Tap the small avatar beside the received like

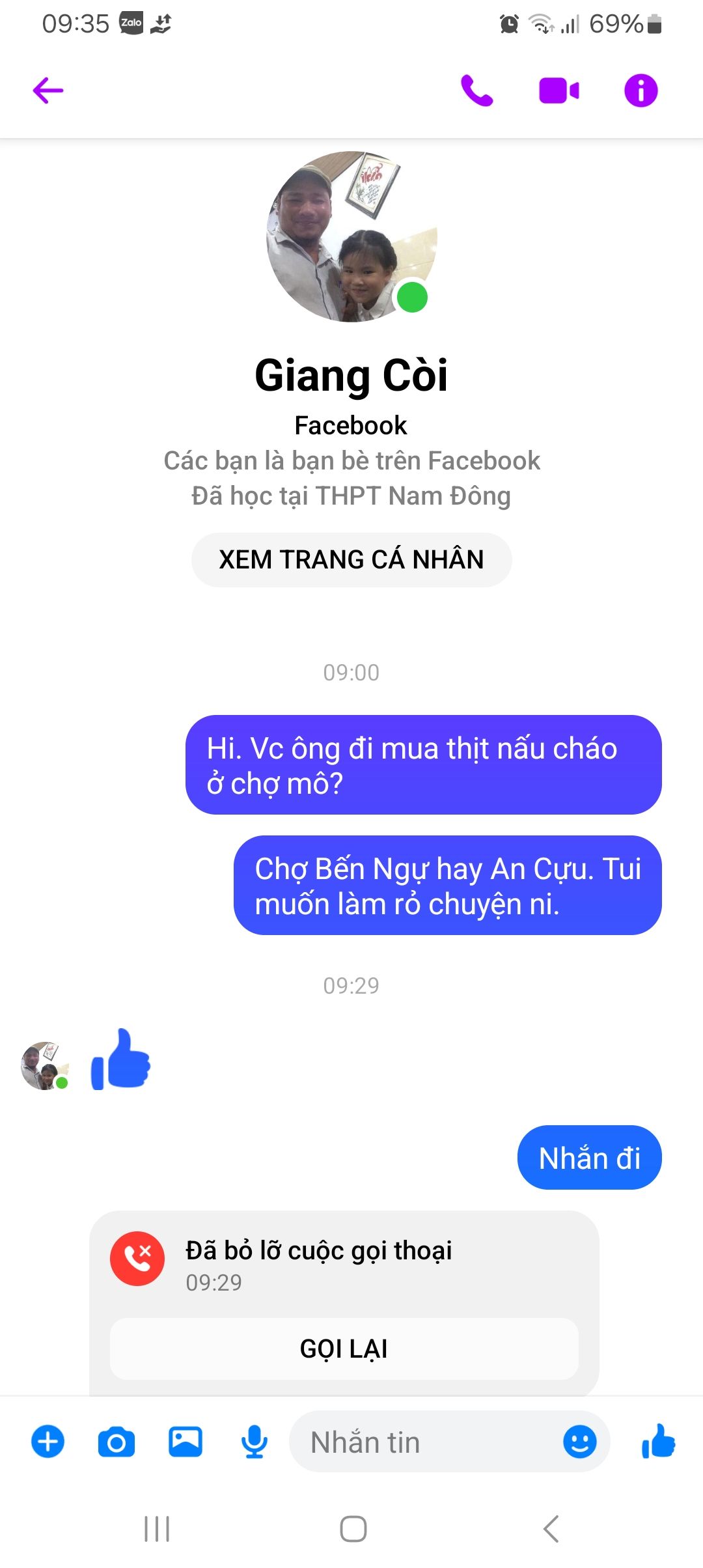pos(44,1066)
